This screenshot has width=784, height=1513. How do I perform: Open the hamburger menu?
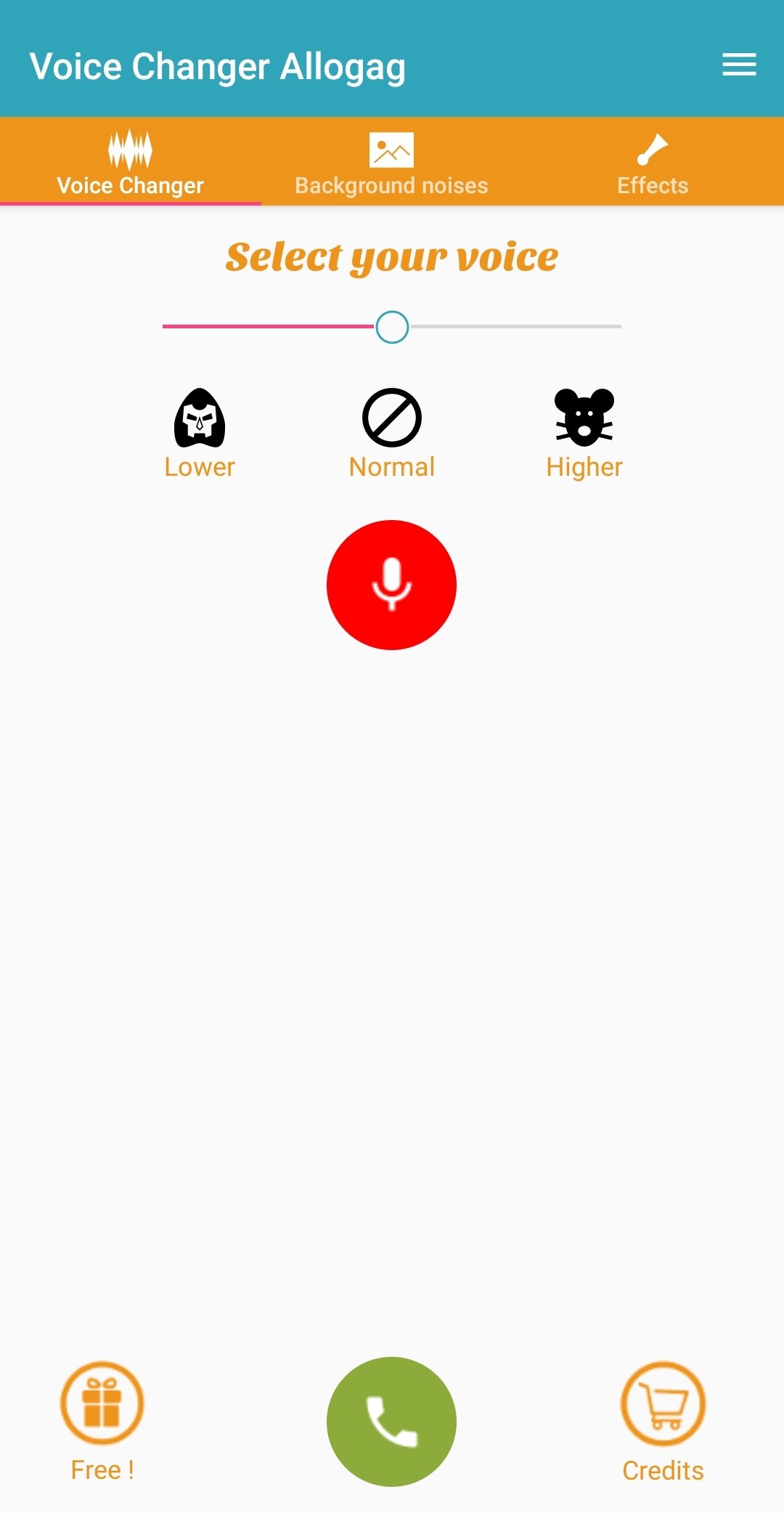739,65
